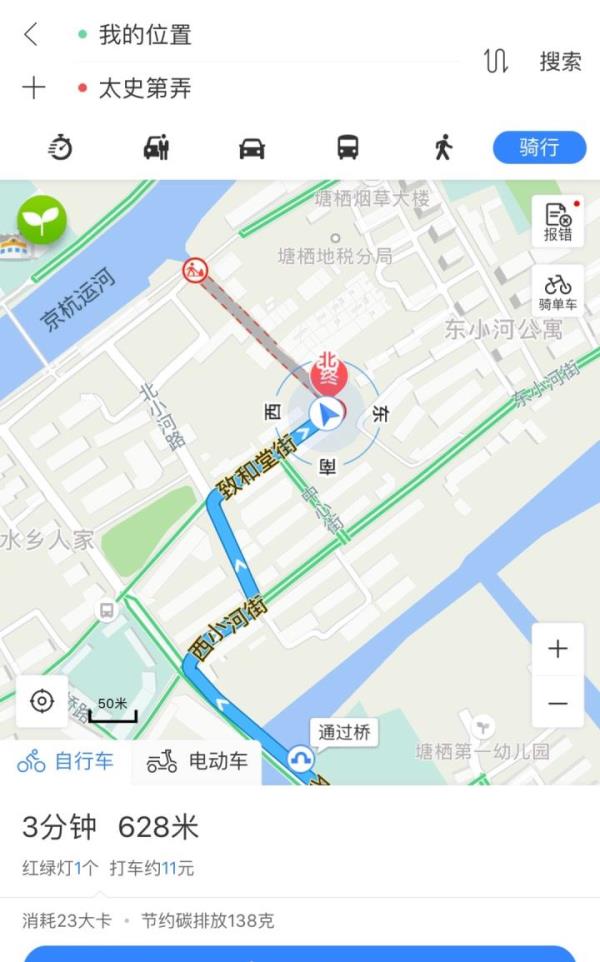Zoom out the map with minus button
Screen dimensions: 600x962
[558, 703]
